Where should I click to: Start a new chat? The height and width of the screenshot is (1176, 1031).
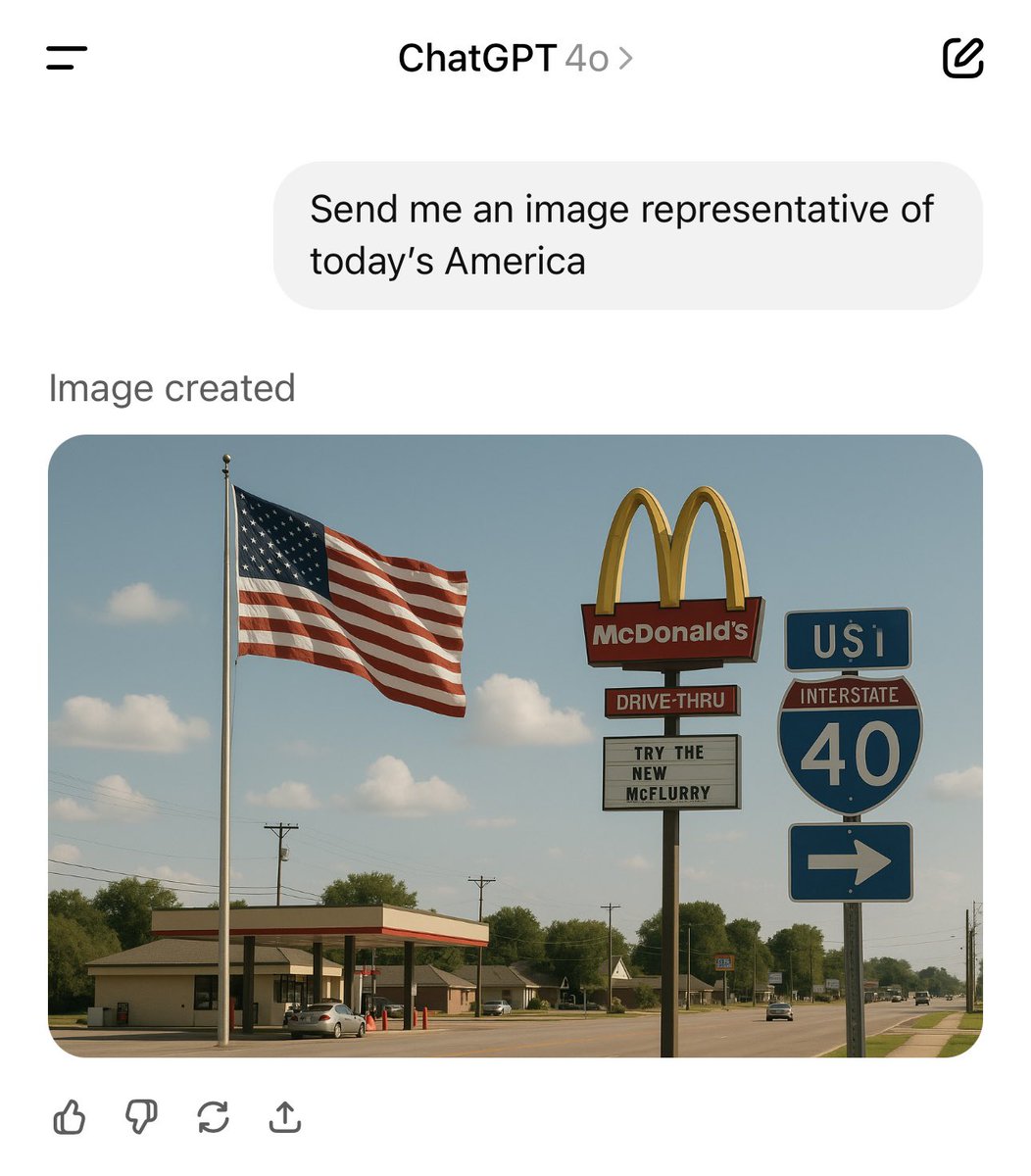click(x=962, y=58)
